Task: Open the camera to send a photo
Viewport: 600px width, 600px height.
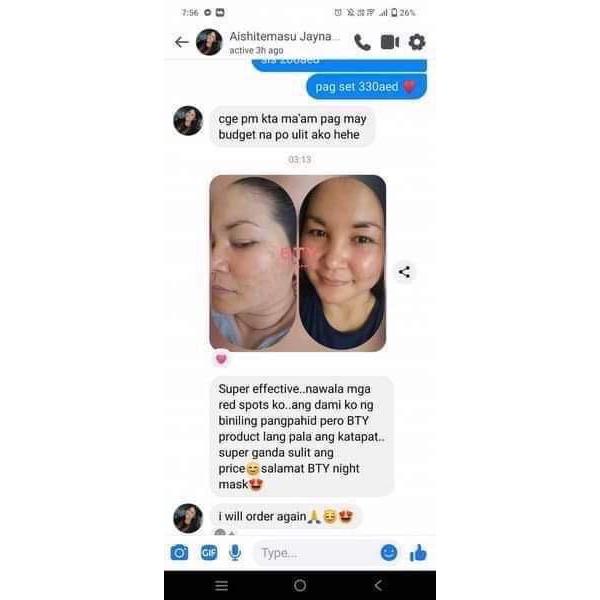Action: [179, 553]
